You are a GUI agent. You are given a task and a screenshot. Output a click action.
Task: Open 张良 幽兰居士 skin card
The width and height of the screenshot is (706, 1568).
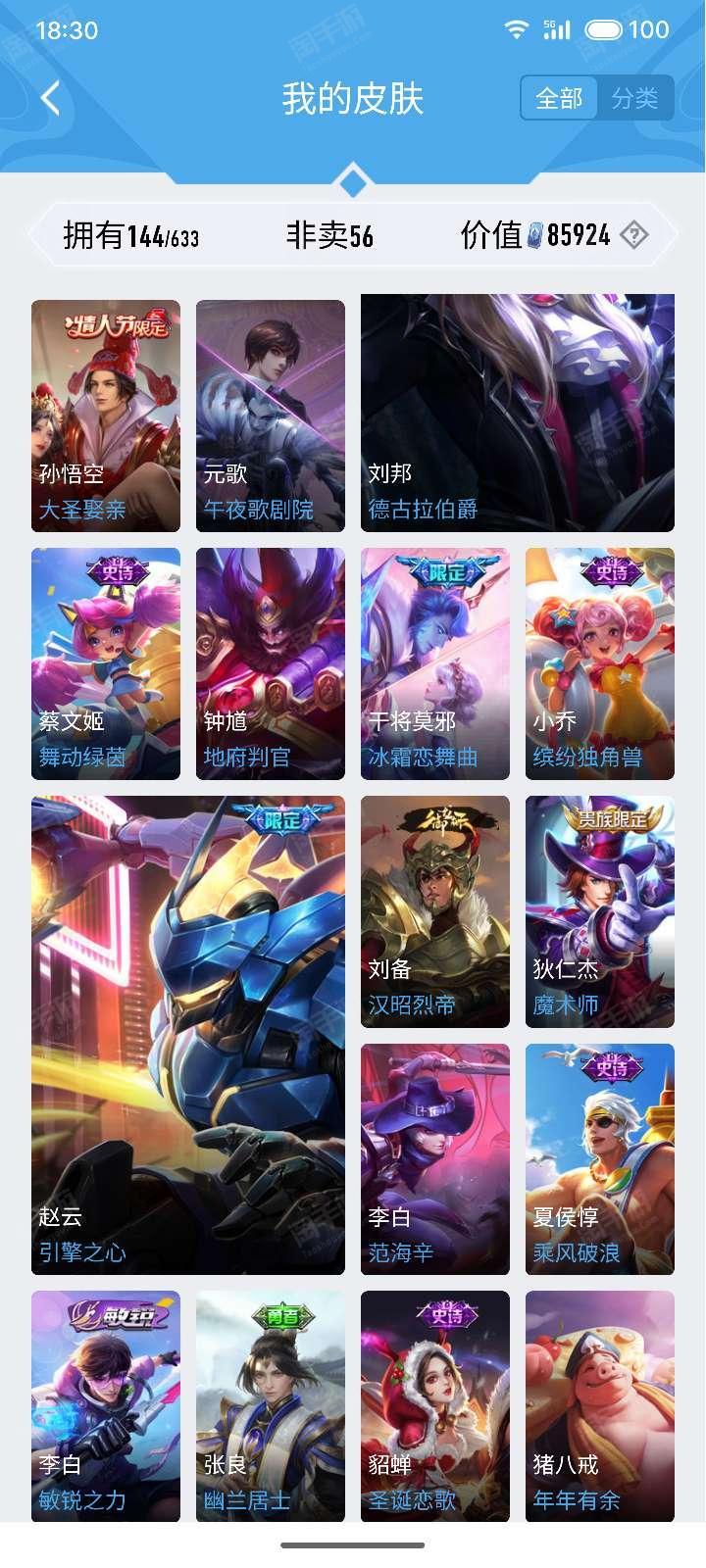271,1406
